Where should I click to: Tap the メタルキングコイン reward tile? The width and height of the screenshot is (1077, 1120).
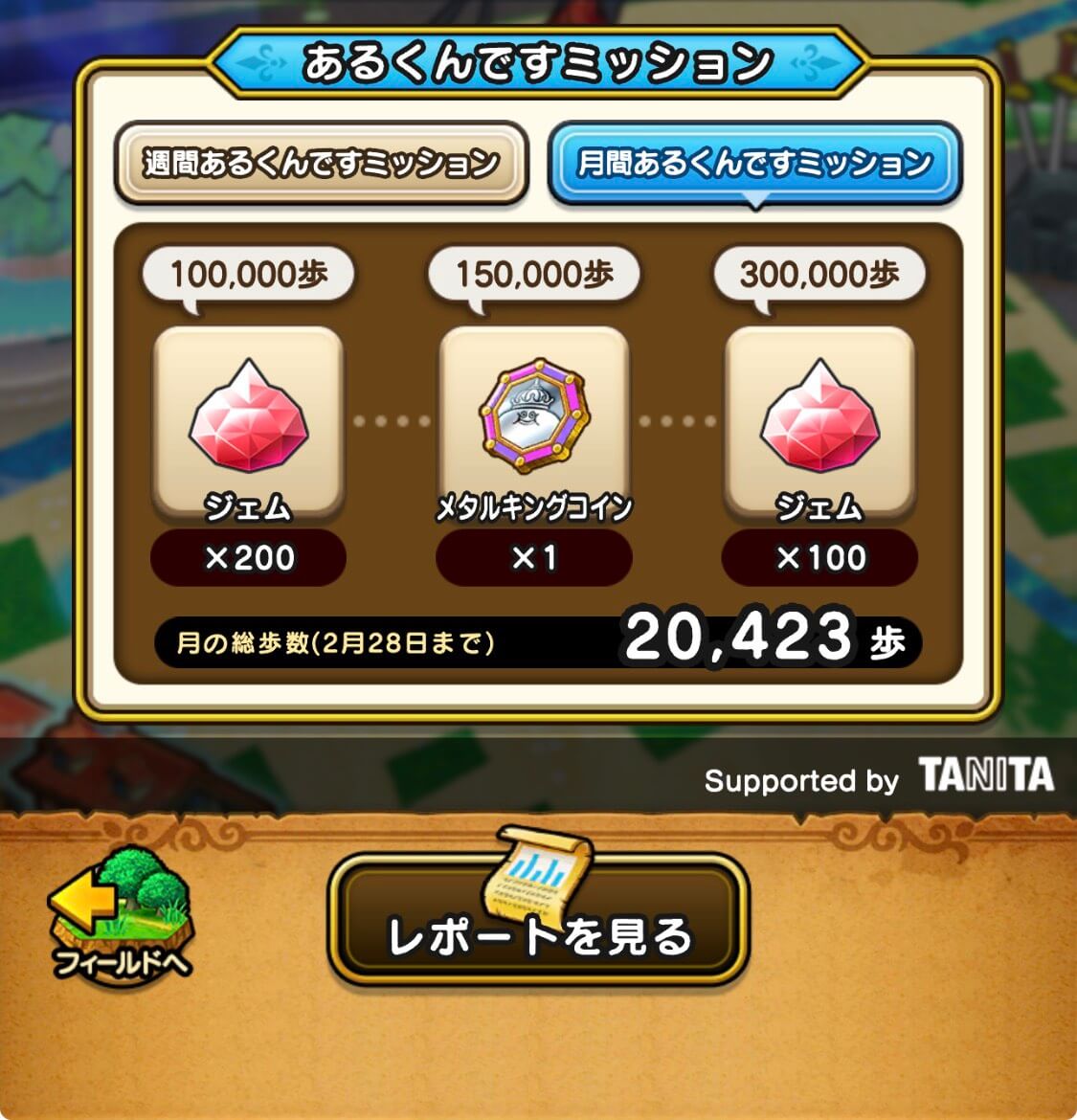533,421
